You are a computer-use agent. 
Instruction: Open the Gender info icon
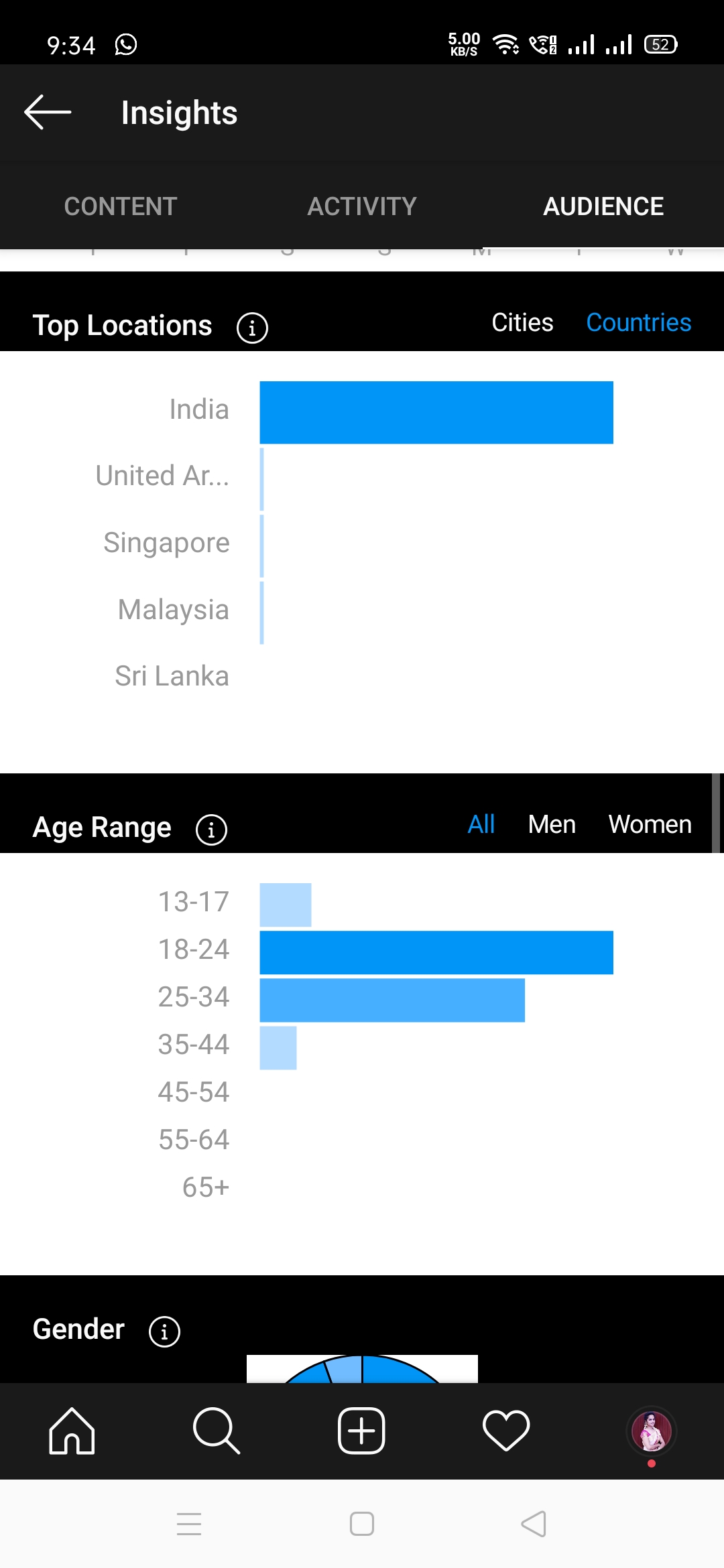pos(164,1331)
